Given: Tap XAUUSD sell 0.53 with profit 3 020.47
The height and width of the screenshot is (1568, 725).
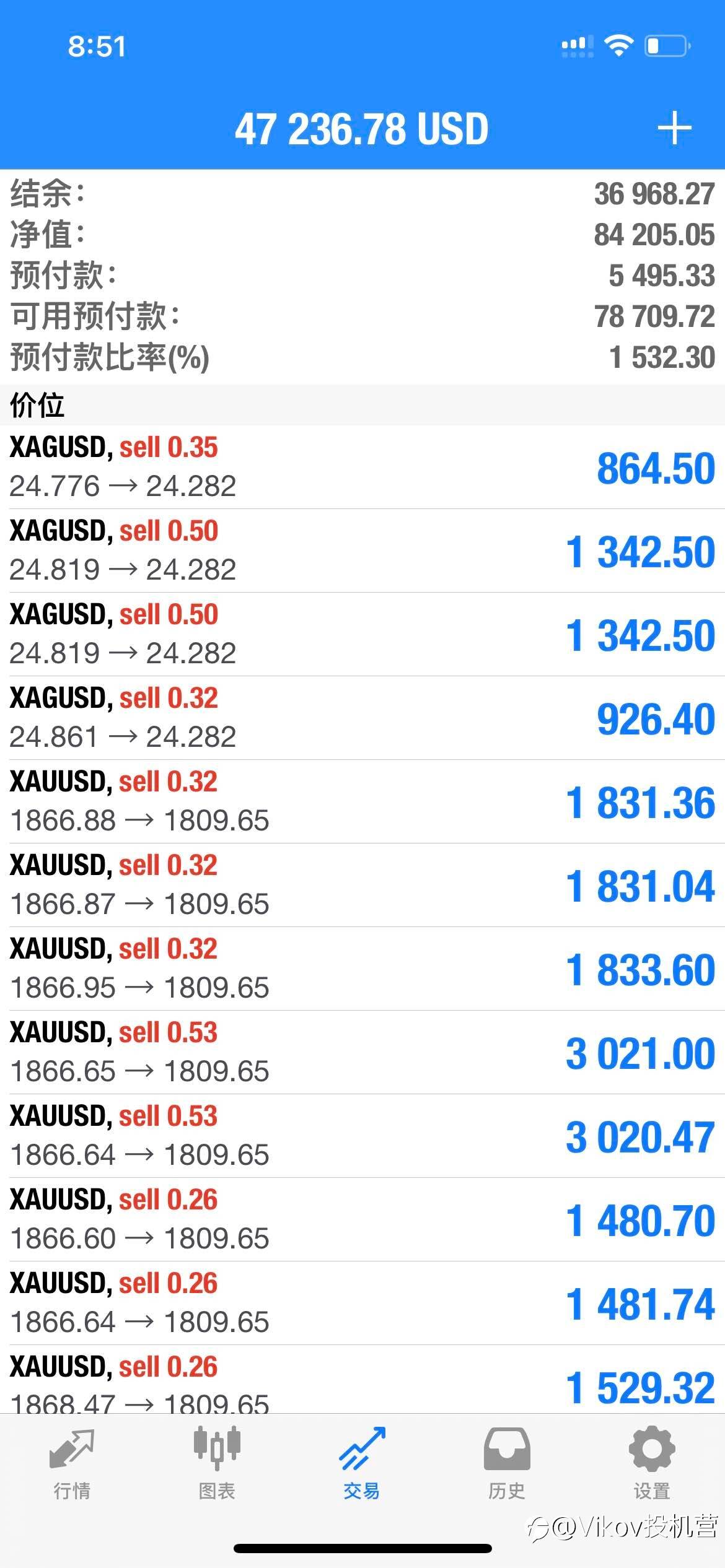Looking at the screenshot, I should (x=362, y=1136).
